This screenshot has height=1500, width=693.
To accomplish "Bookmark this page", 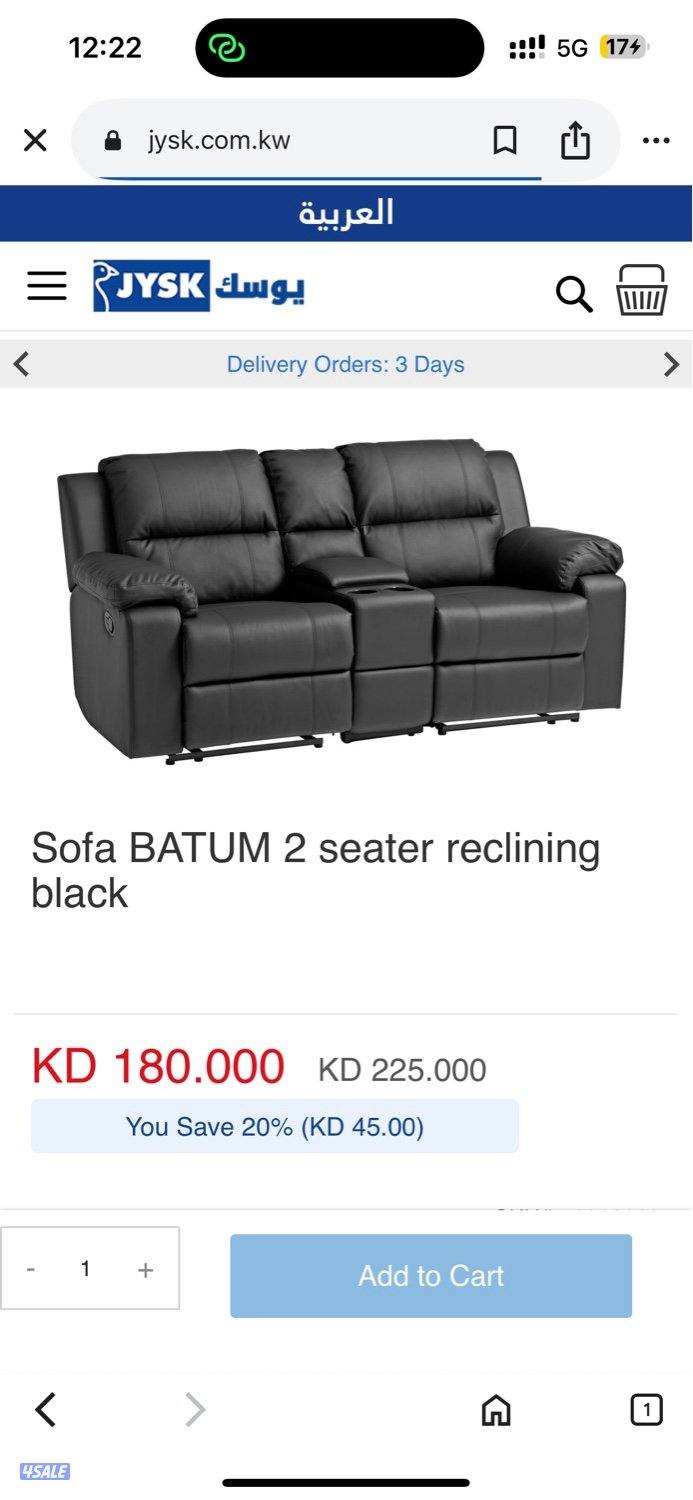I will tap(505, 141).
